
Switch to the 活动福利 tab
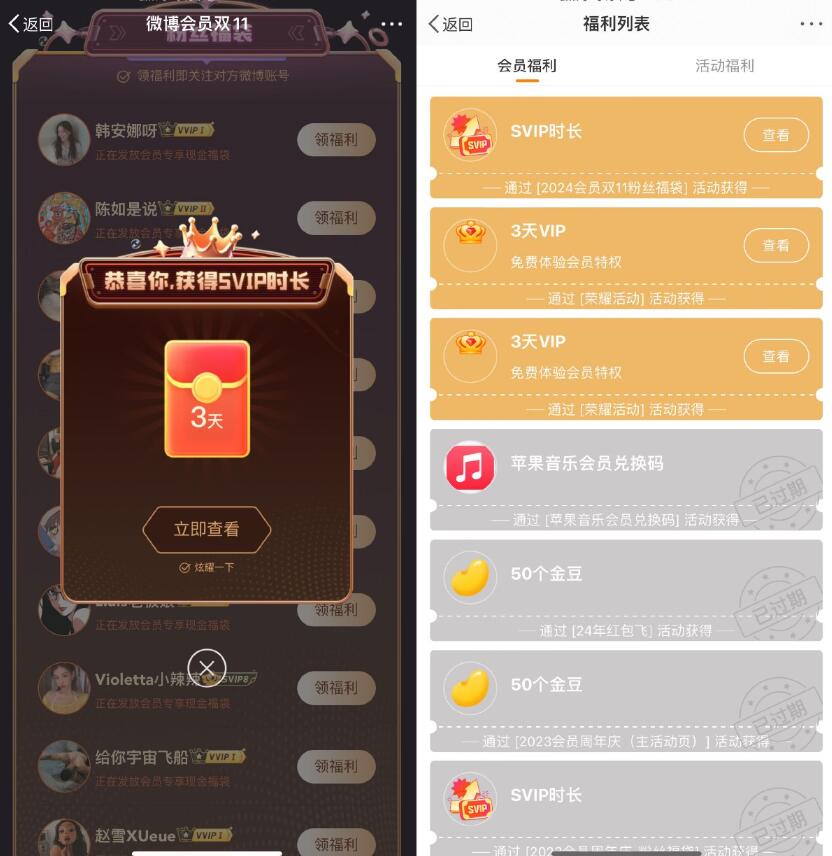point(725,66)
